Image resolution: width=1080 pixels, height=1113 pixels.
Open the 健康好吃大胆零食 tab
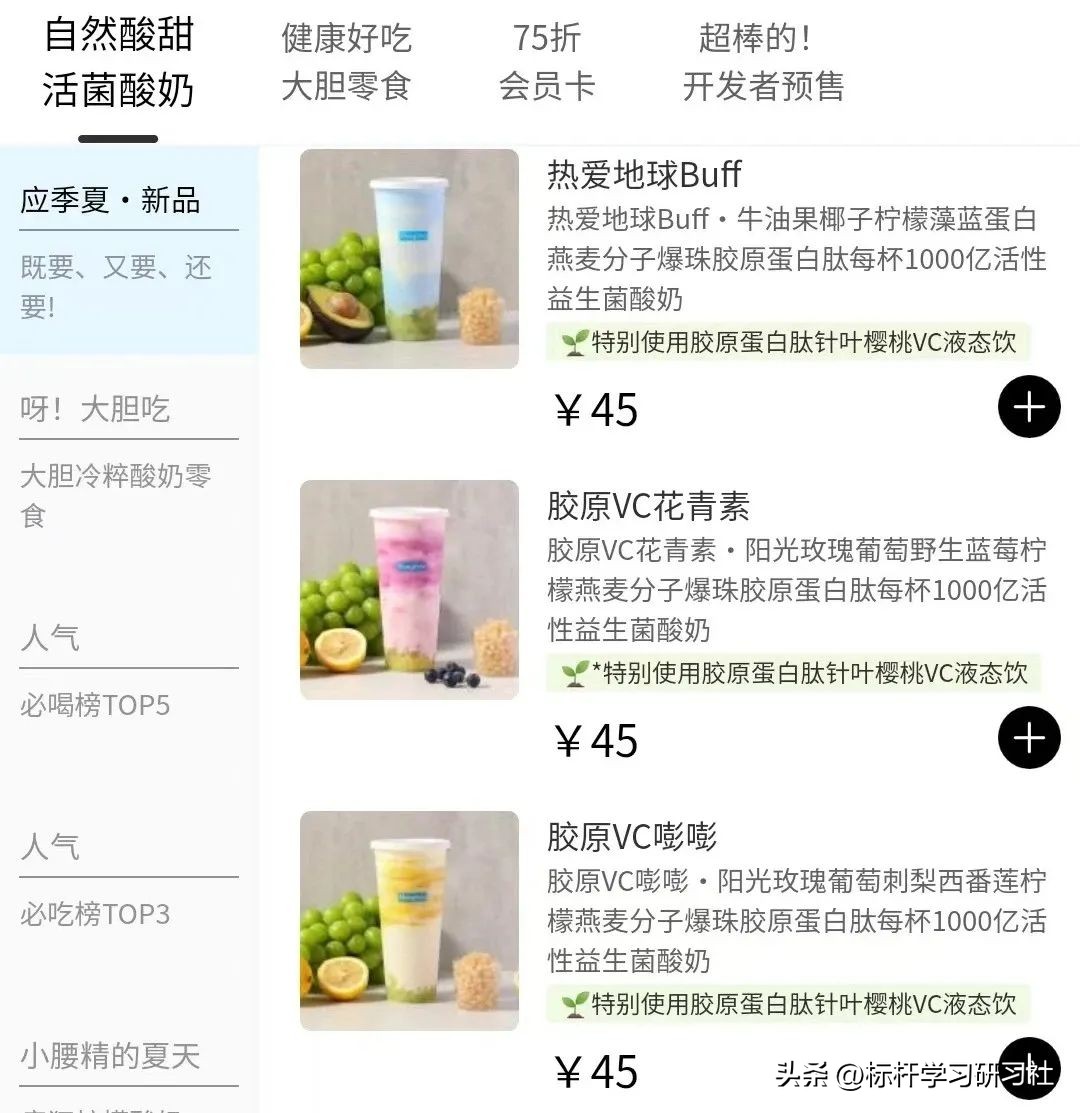point(347,59)
